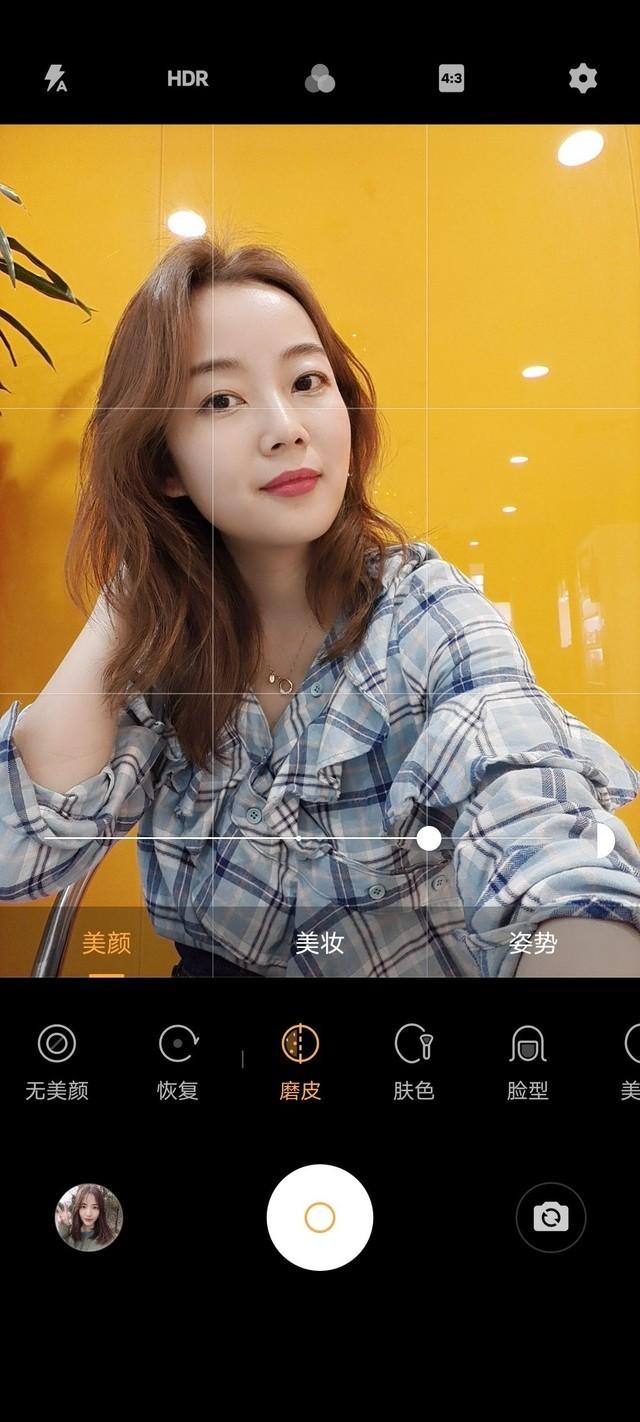
Task: Open camera settings gear
Action: (582, 78)
